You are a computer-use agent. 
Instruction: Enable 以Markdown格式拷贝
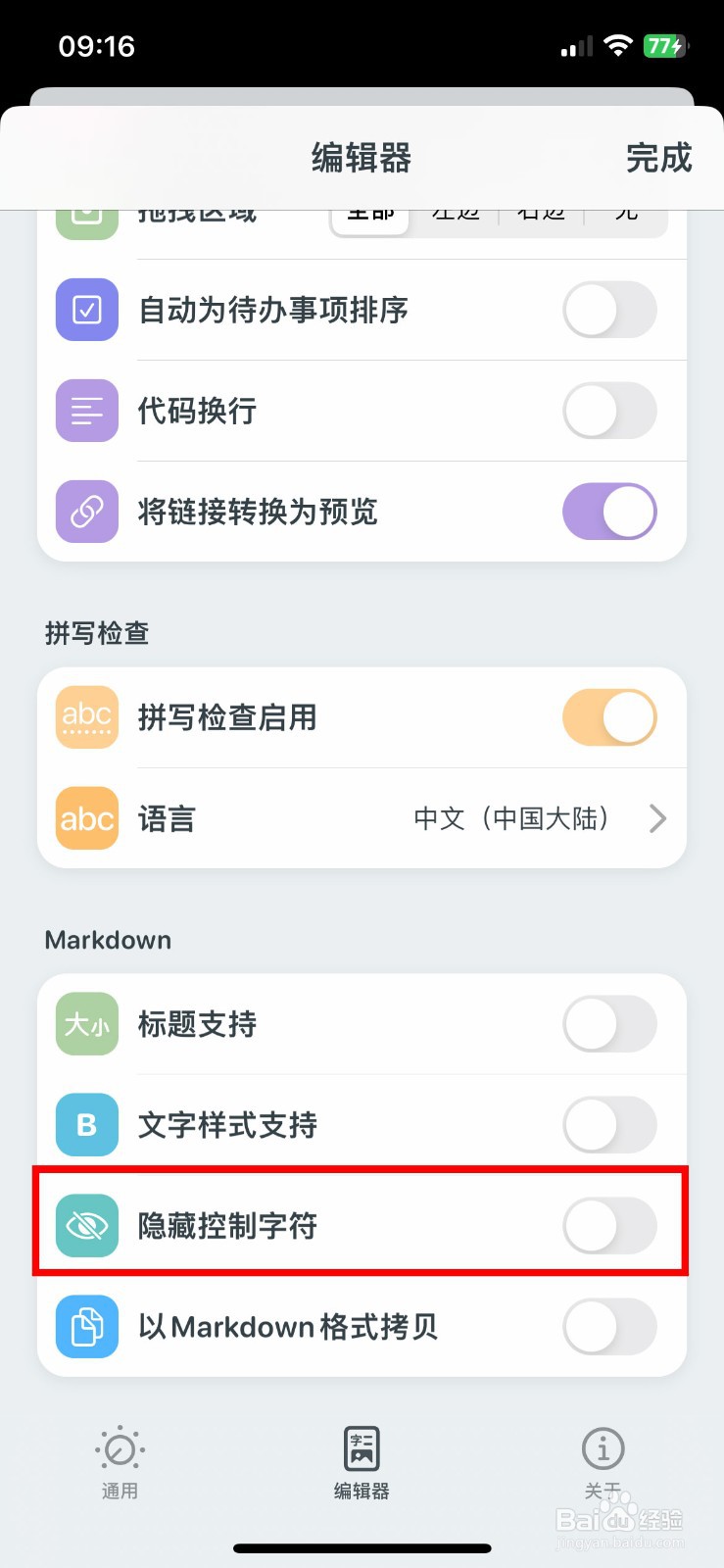coord(609,1327)
